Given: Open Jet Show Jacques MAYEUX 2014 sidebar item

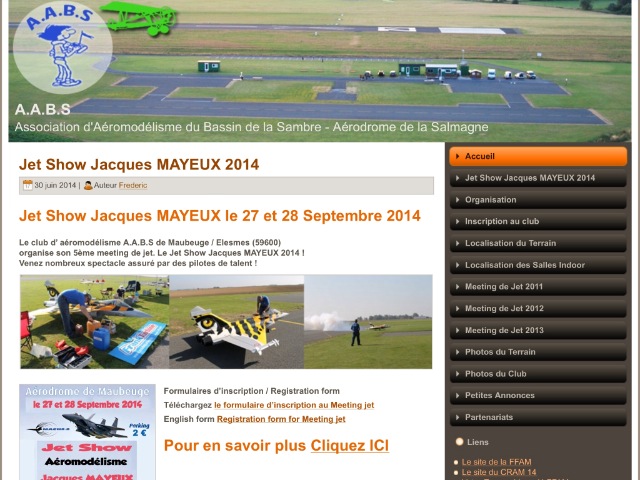Looking at the screenshot, I should (530, 178).
